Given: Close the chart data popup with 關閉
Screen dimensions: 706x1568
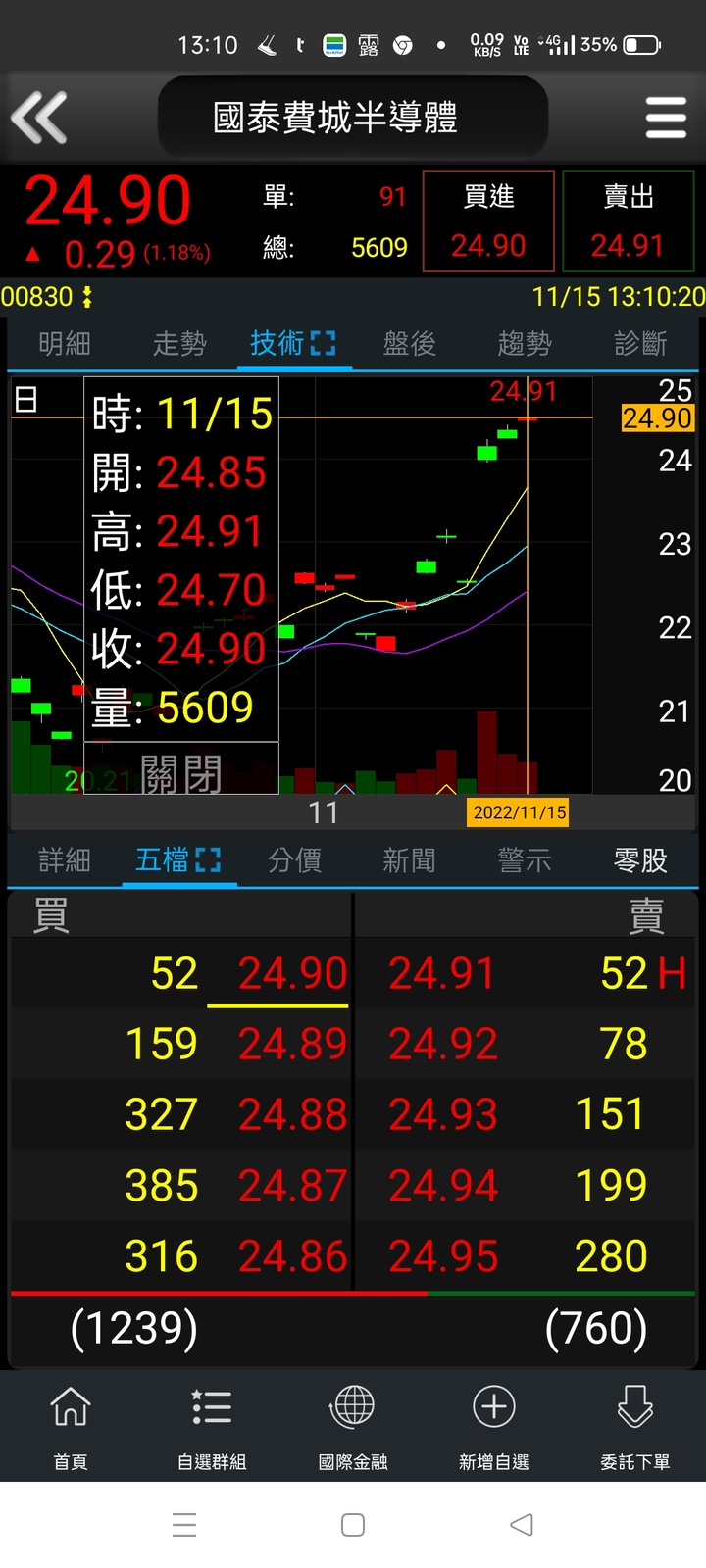Looking at the screenshot, I should click(181, 773).
